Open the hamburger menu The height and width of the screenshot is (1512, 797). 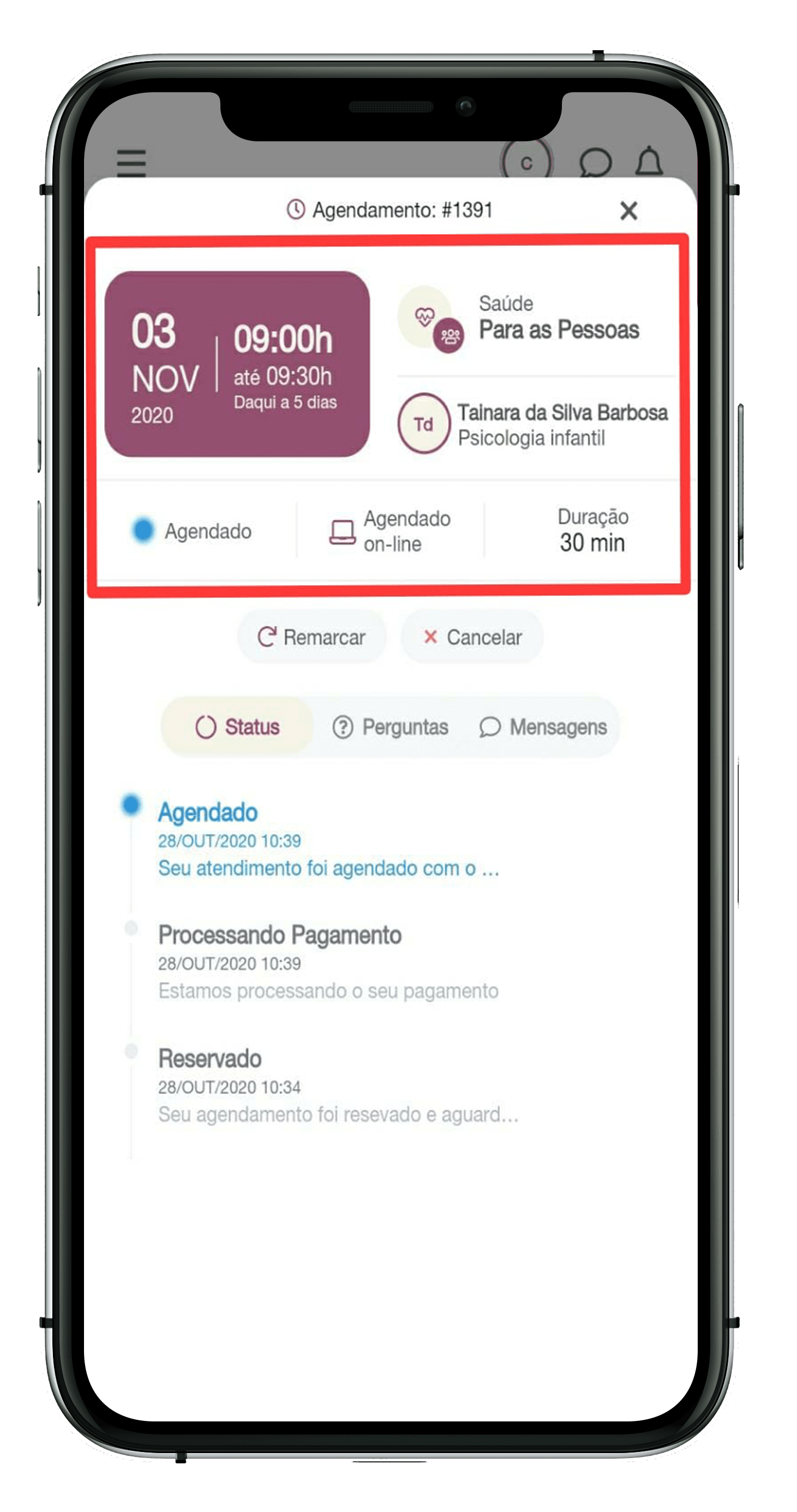[131, 163]
